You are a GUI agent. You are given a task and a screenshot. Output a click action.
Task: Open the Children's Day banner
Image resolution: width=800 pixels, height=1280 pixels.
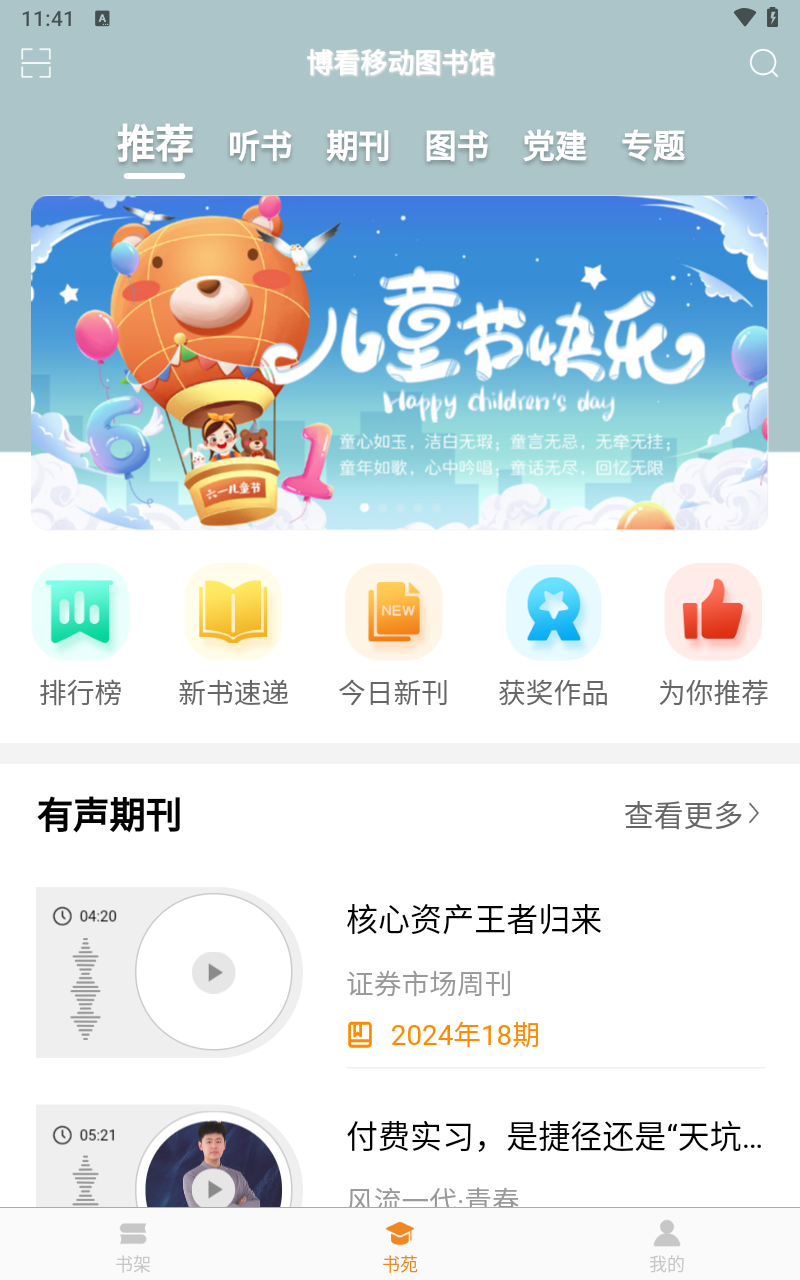[400, 362]
